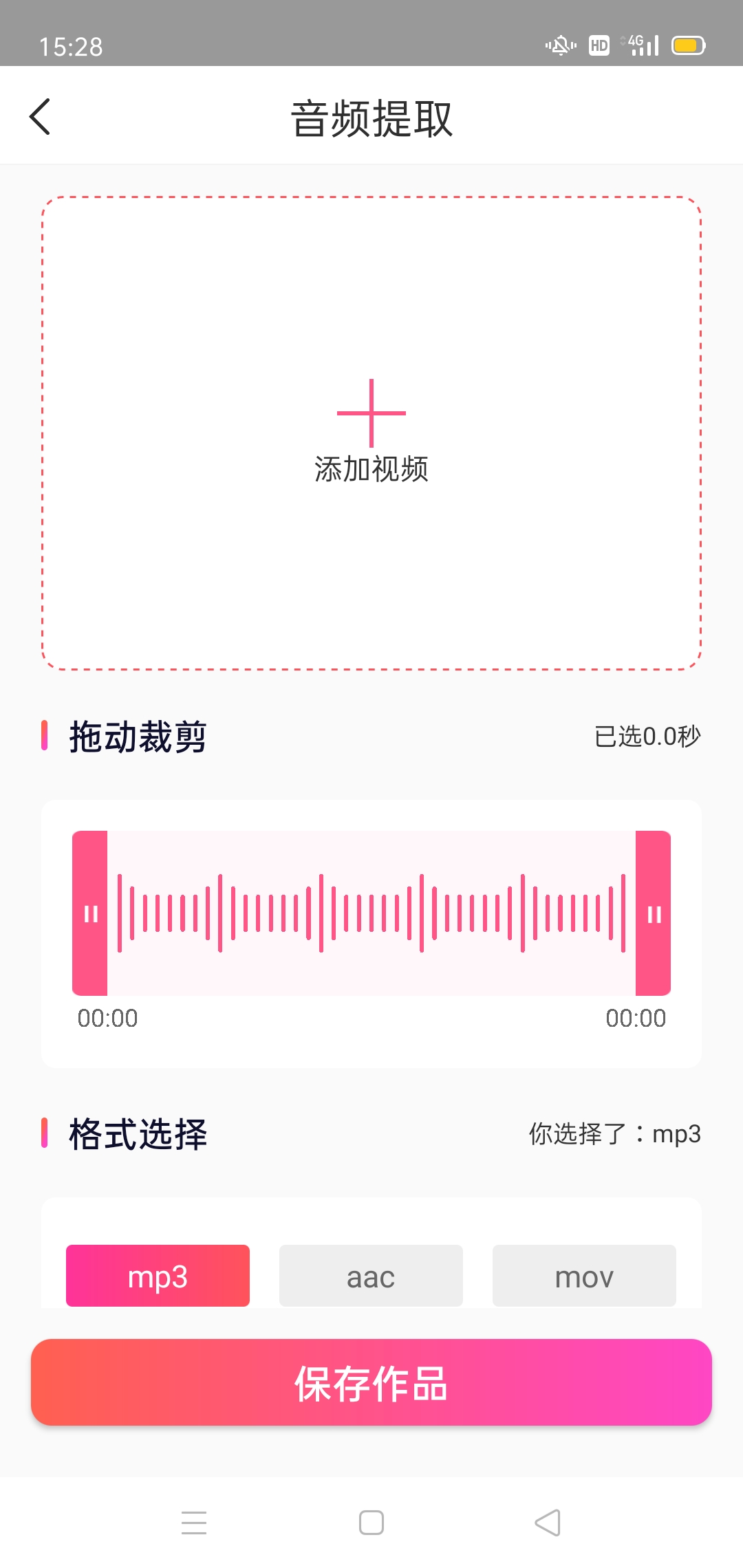Tap the 拖动裁剪 section header
The height and width of the screenshot is (1568, 743).
pyautogui.click(x=137, y=734)
